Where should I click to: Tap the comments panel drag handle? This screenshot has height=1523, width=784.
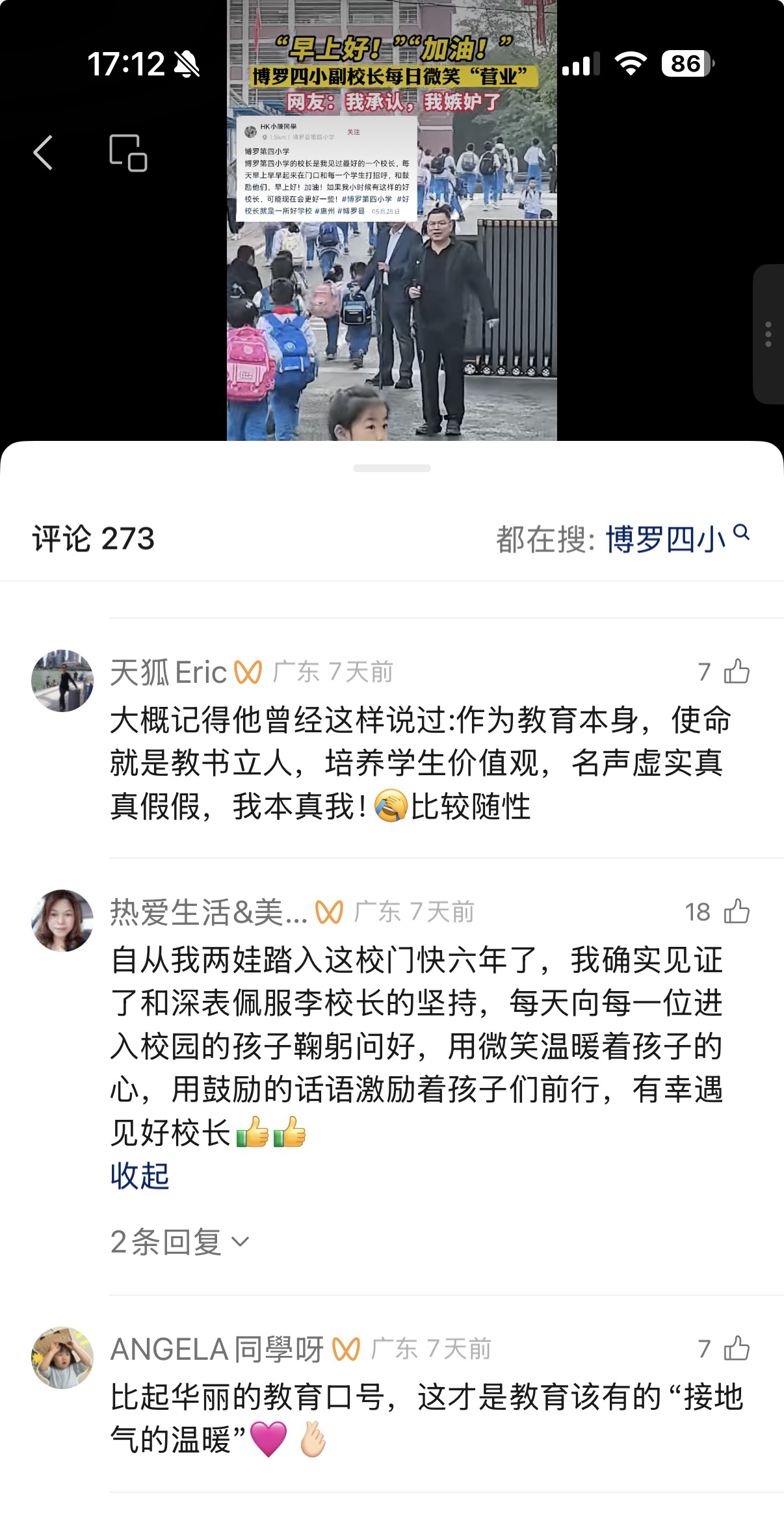(391, 468)
